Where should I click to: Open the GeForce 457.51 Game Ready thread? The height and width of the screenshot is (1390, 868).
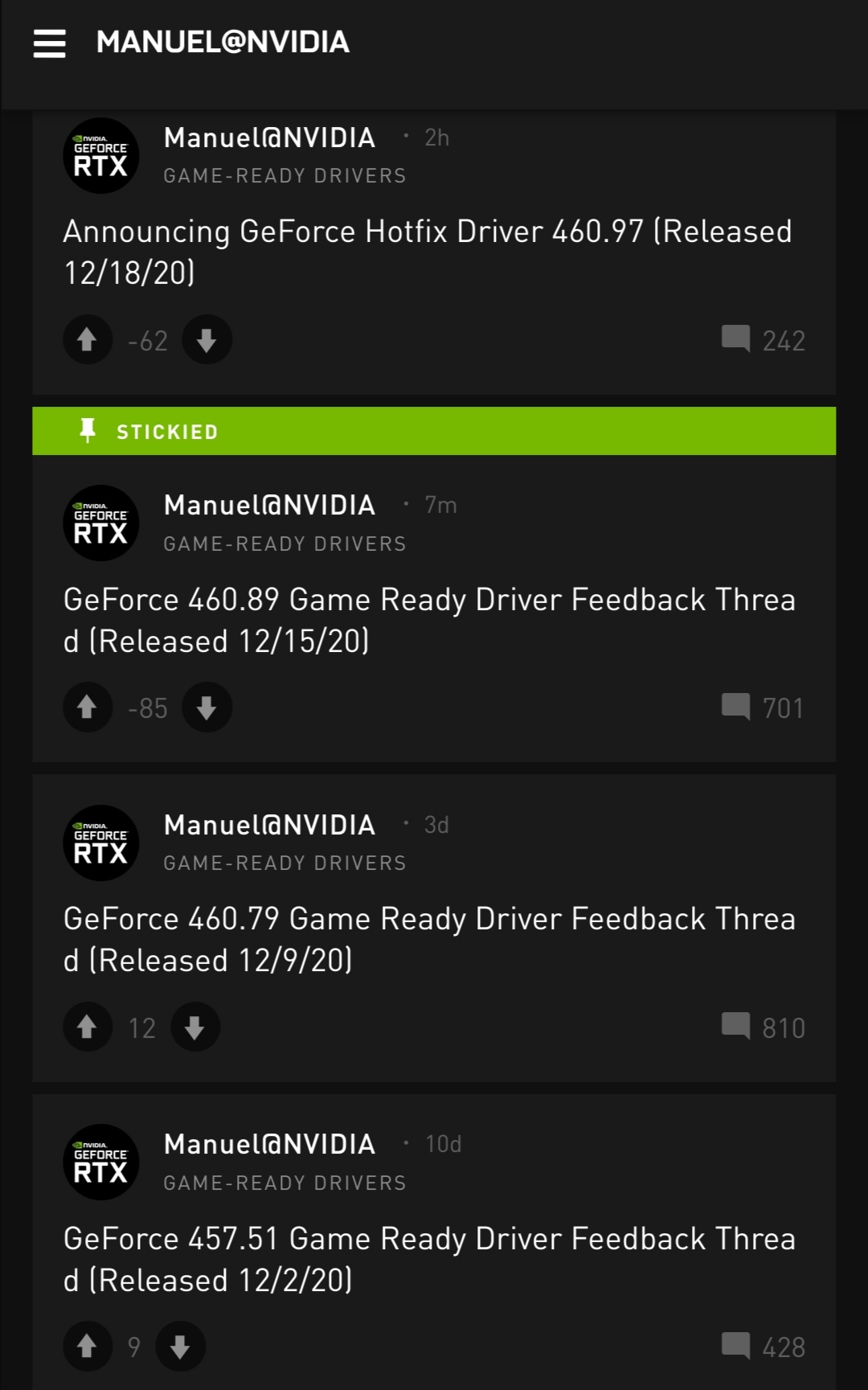coord(428,1259)
